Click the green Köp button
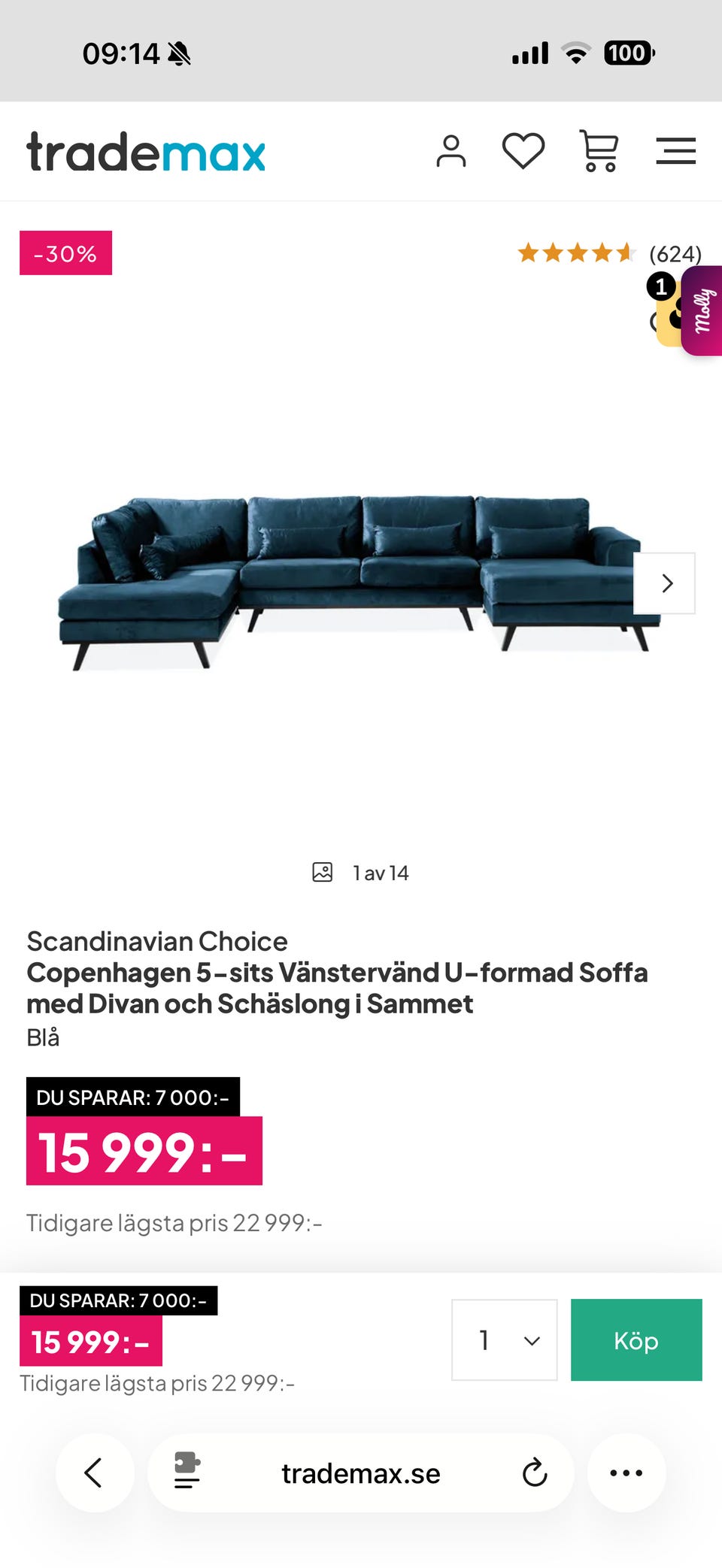The image size is (722, 1568). [636, 1340]
